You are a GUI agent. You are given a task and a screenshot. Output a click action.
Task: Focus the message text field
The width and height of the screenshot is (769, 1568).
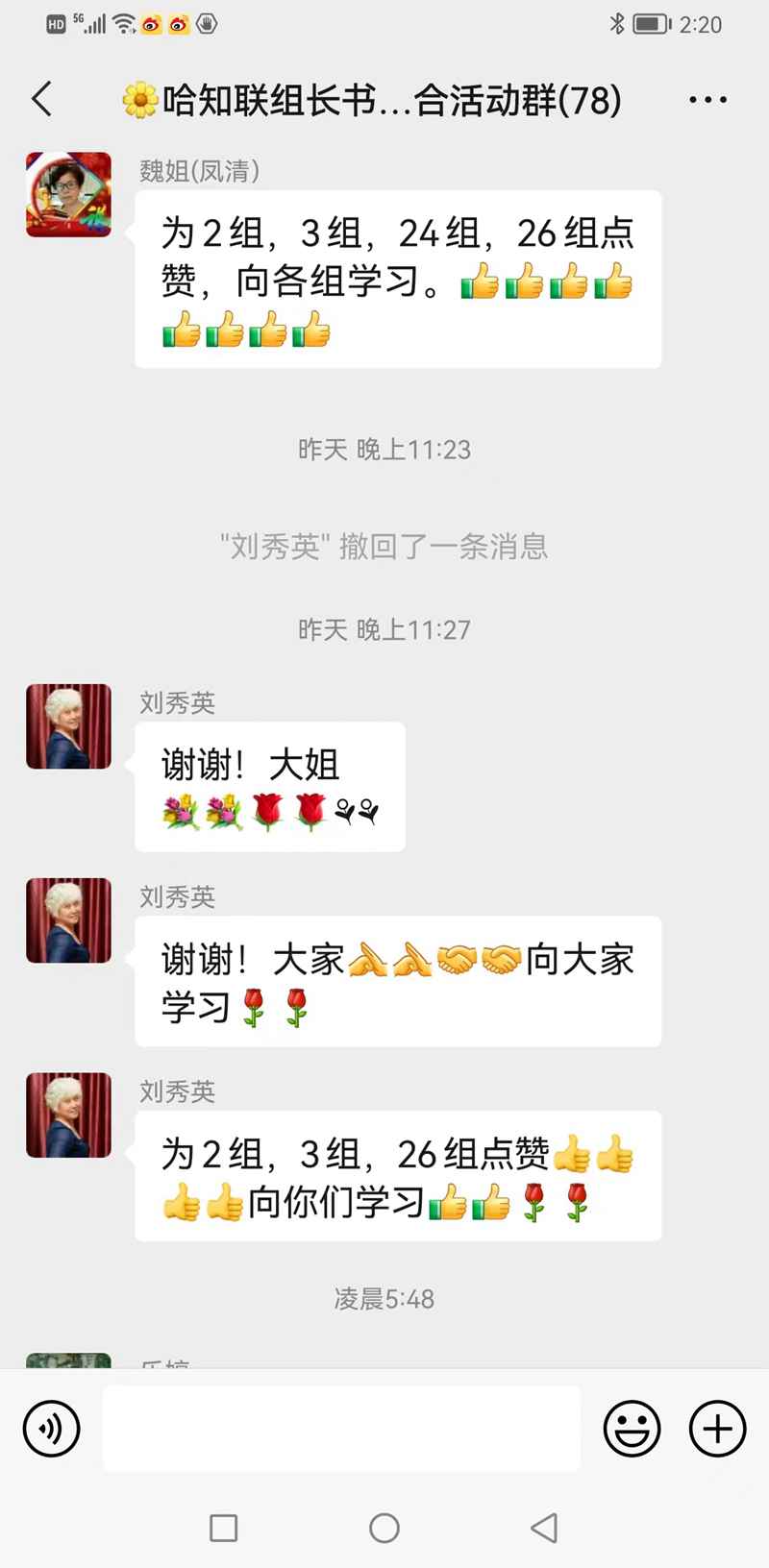click(x=341, y=1429)
